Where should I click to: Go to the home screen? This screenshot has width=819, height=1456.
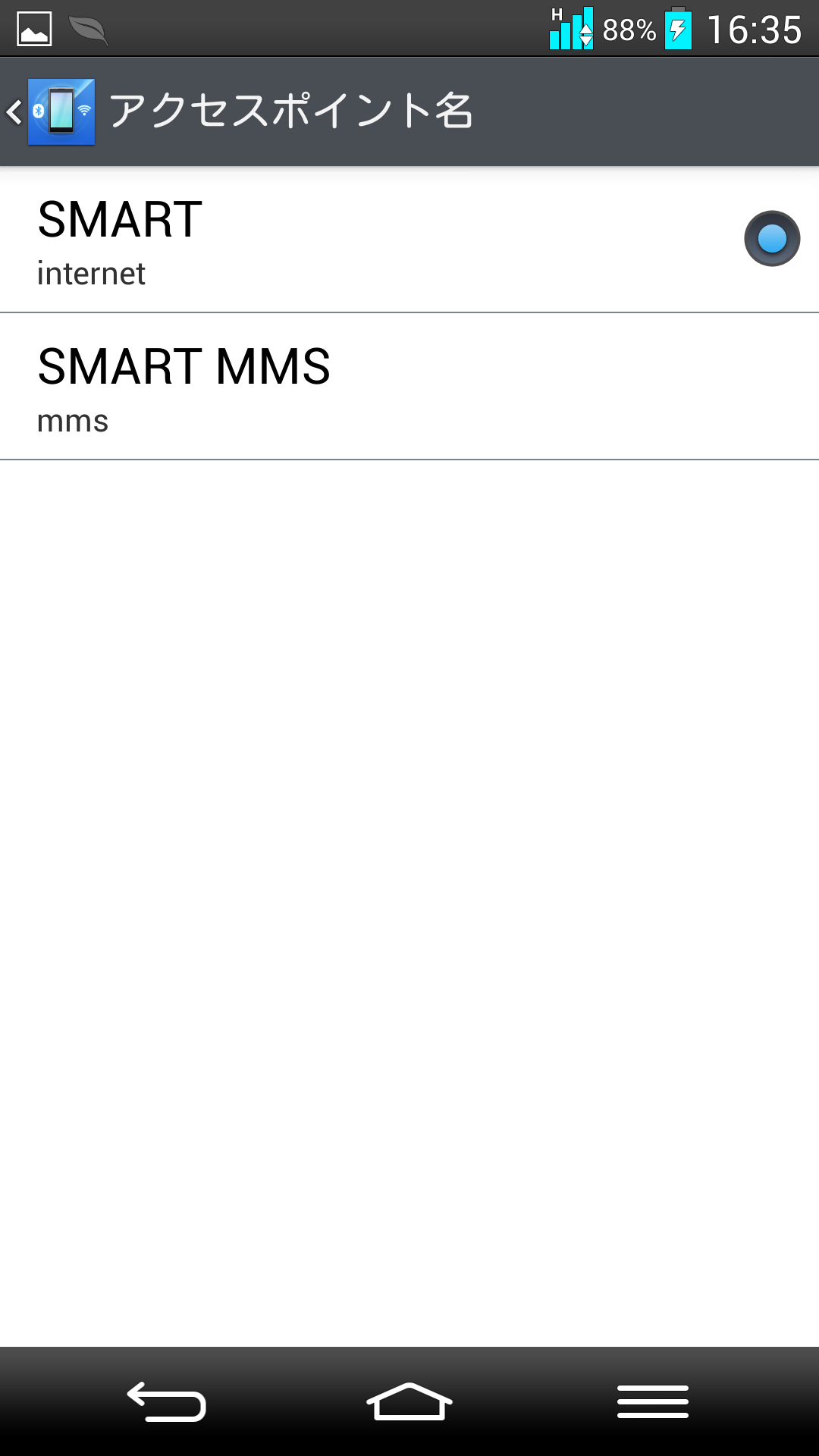(409, 1401)
